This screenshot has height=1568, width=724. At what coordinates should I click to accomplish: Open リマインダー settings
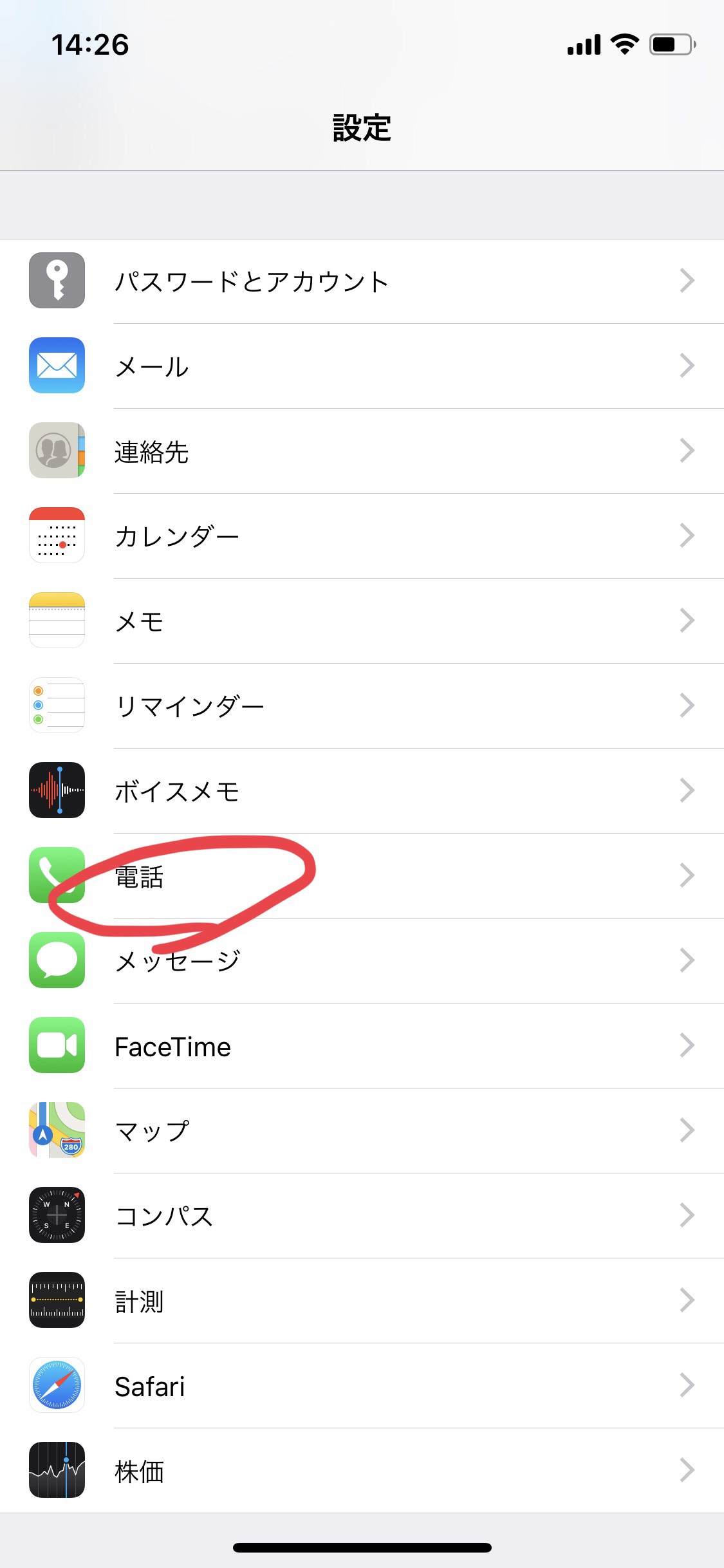pos(362,706)
